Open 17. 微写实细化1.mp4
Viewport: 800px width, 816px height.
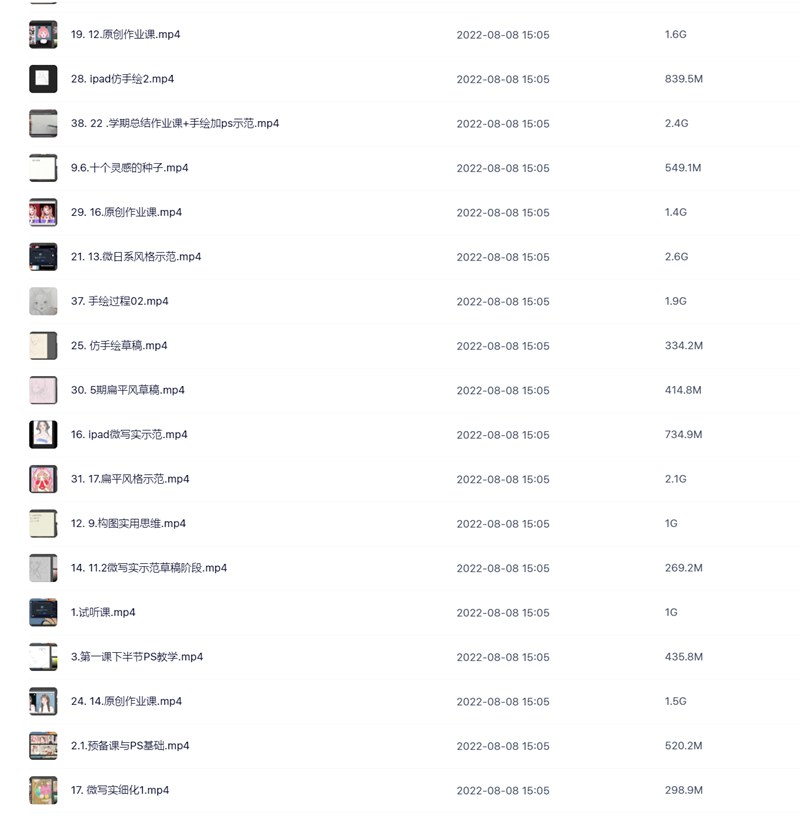click(120, 790)
